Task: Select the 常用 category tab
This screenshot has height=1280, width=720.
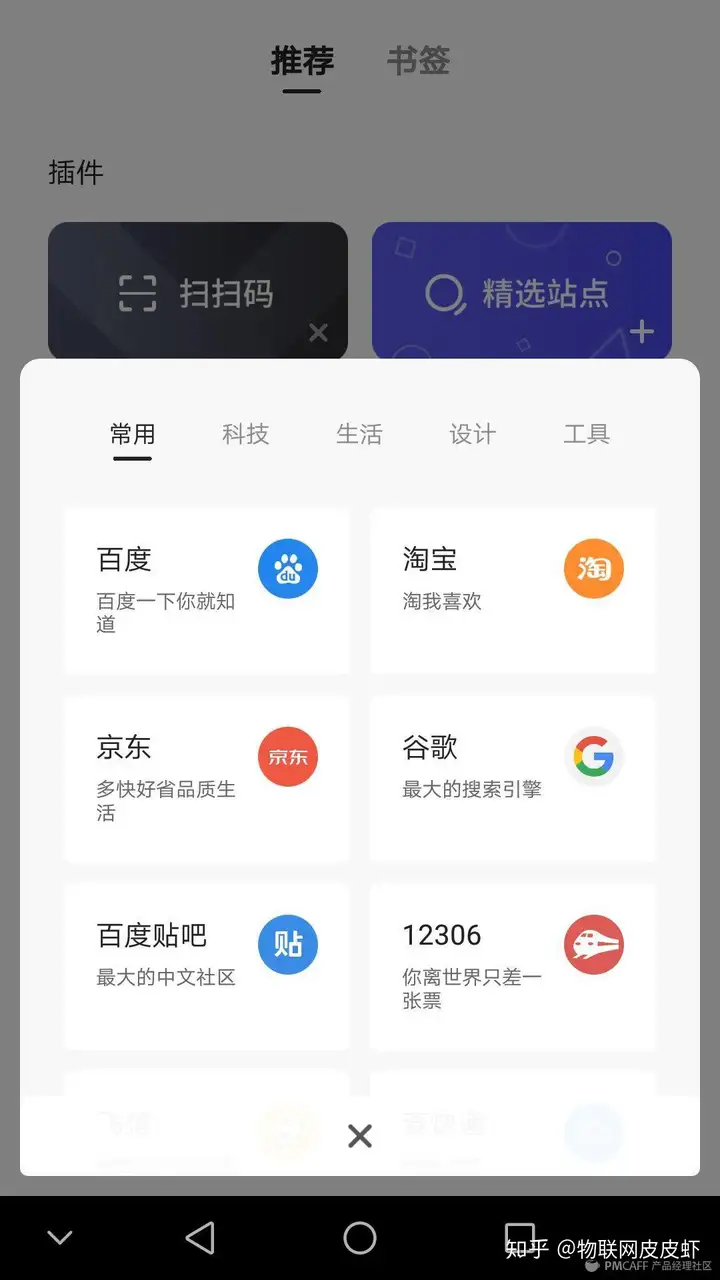Action: (x=132, y=434)
